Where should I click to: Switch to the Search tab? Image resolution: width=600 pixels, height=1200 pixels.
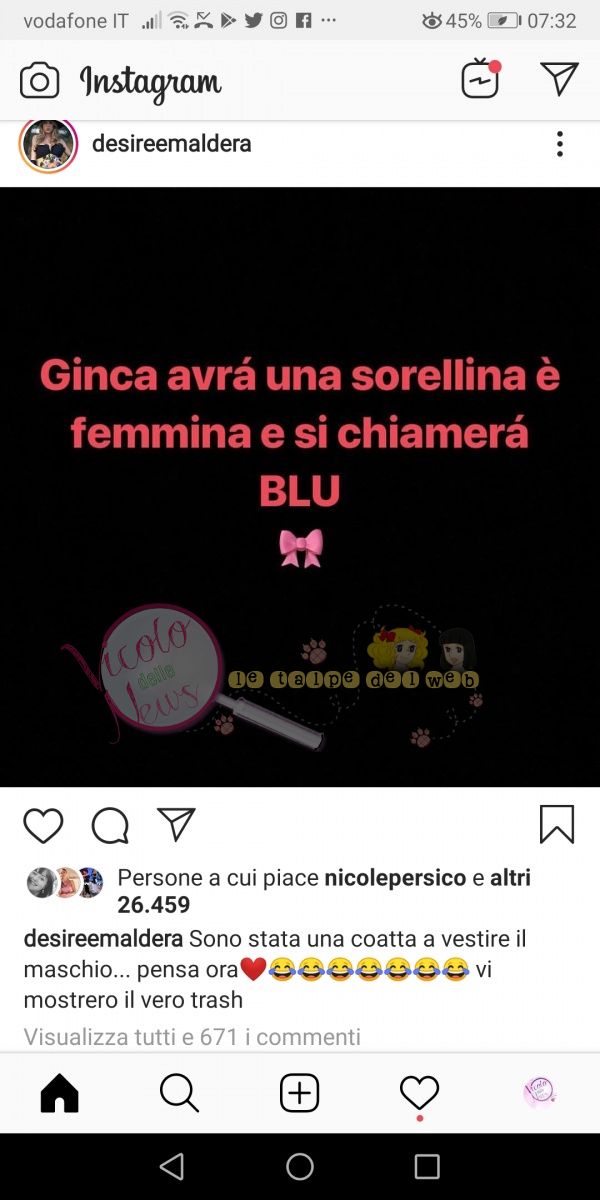click(x=179, y=1093)
